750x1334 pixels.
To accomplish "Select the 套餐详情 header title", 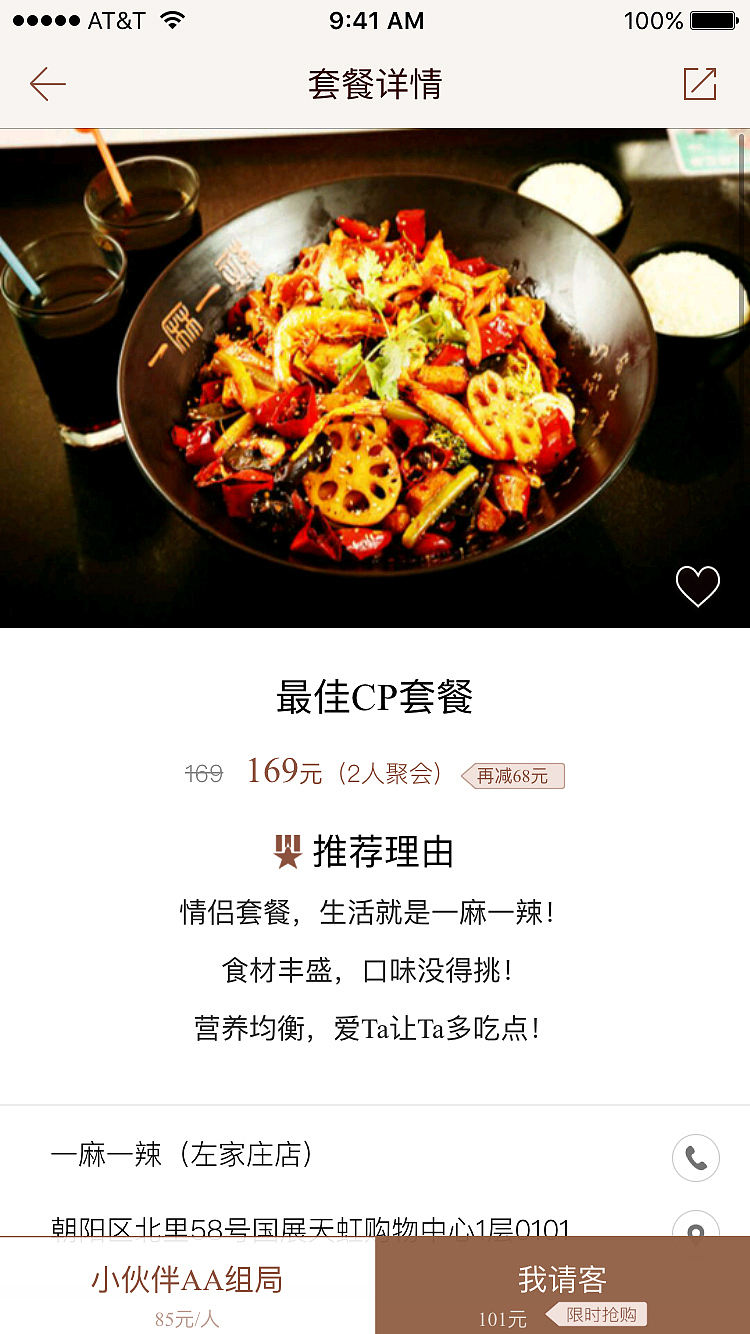I will click(x=375, y=84).
